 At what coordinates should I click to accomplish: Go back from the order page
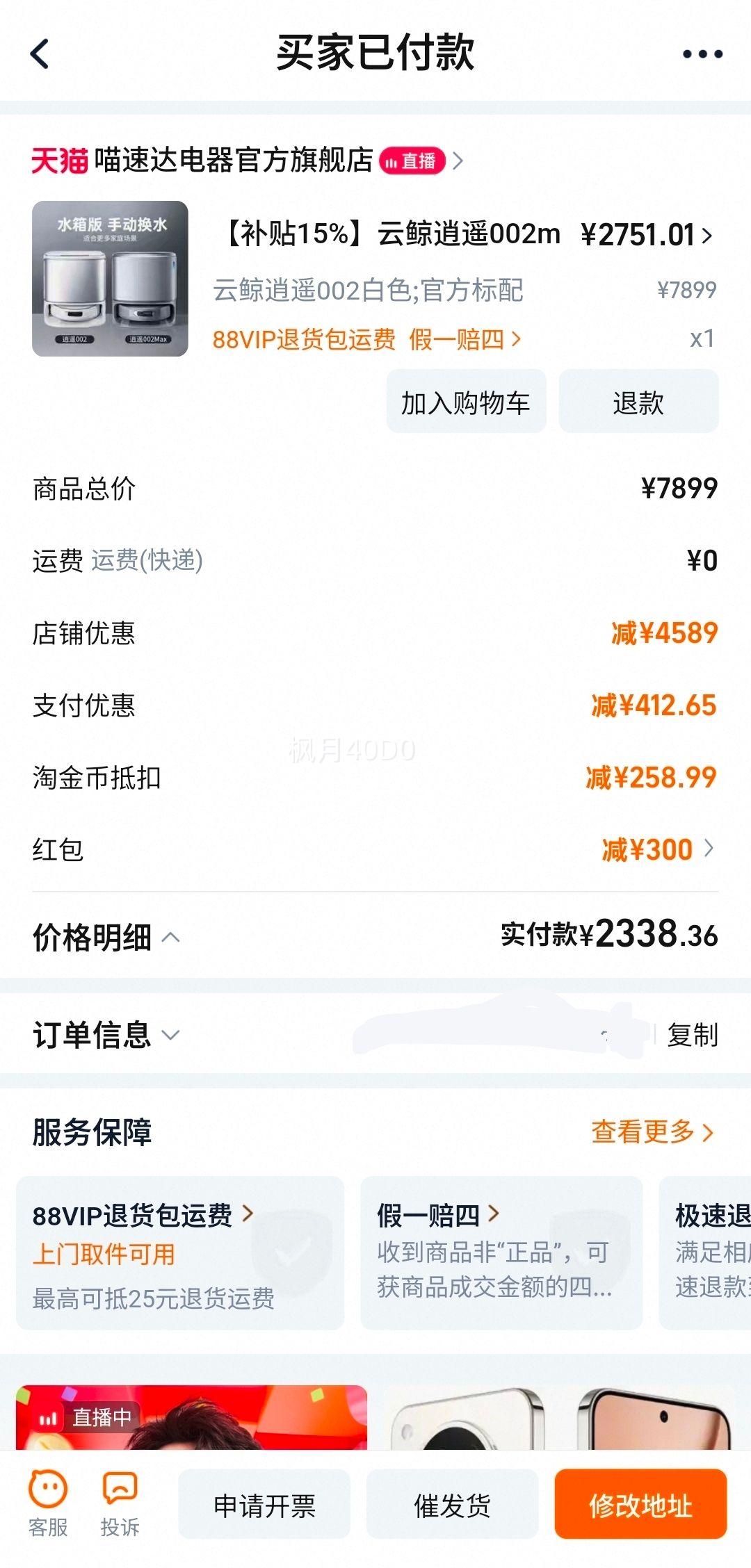point(40,54)
